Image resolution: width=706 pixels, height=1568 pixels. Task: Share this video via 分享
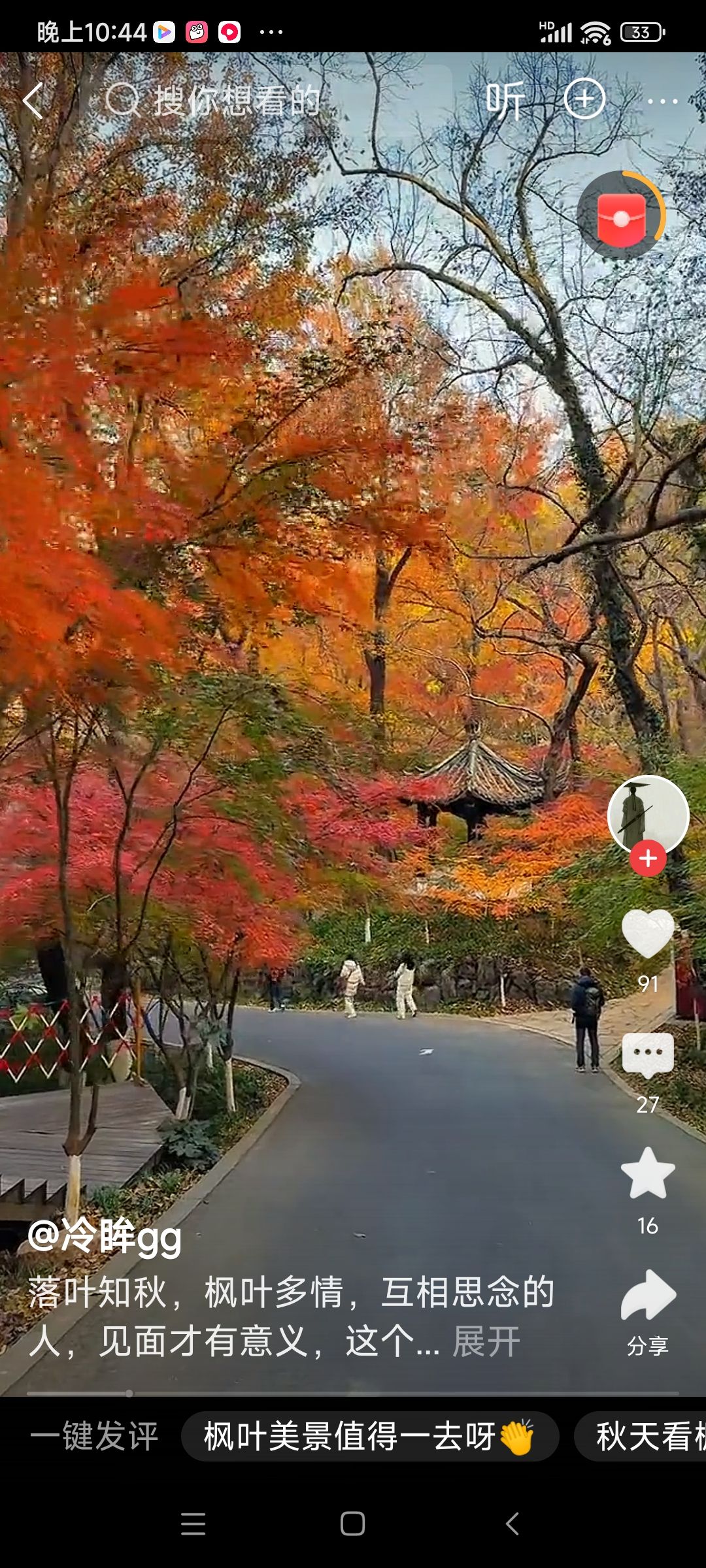pos(648,1297)
